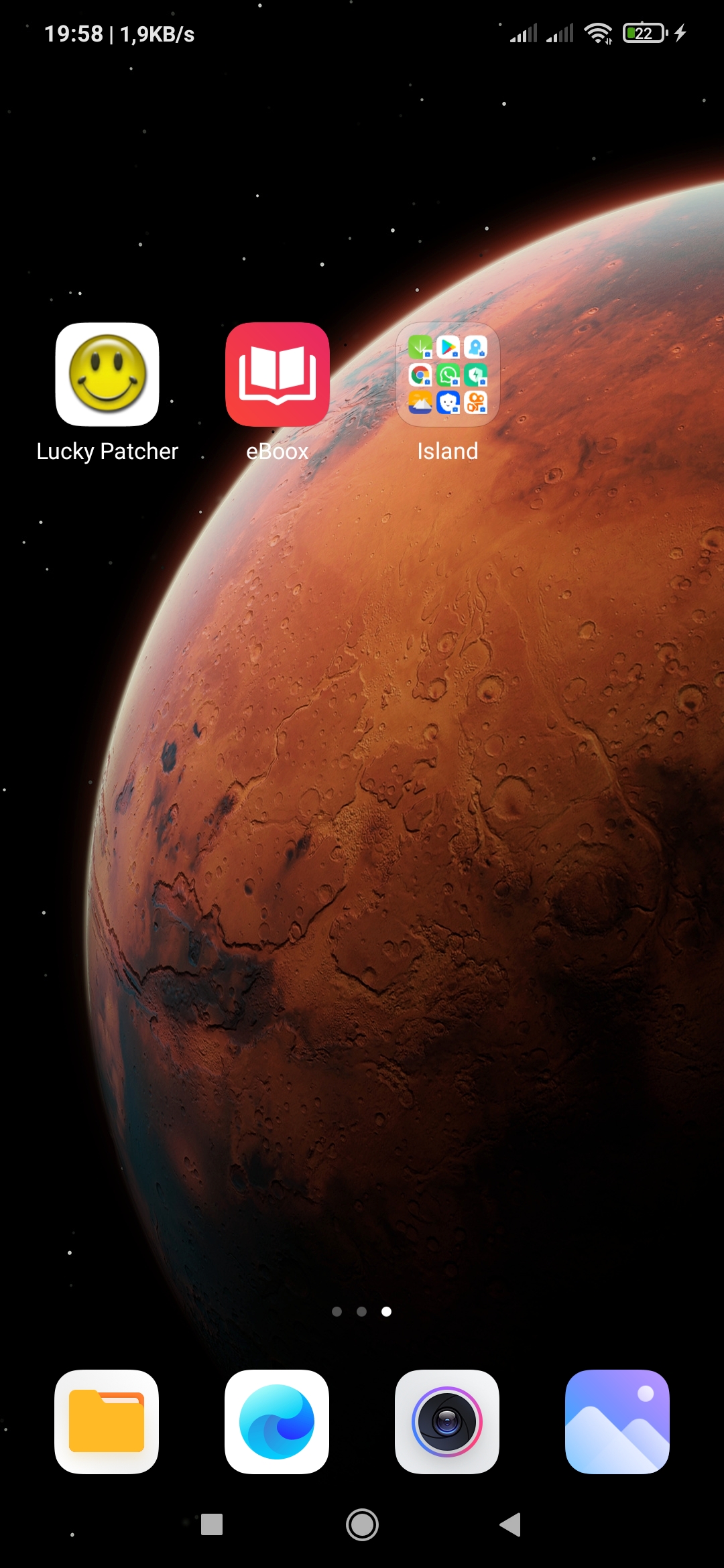
Task: Open the Camera app in dock
Action: (x=447, y=1421)
